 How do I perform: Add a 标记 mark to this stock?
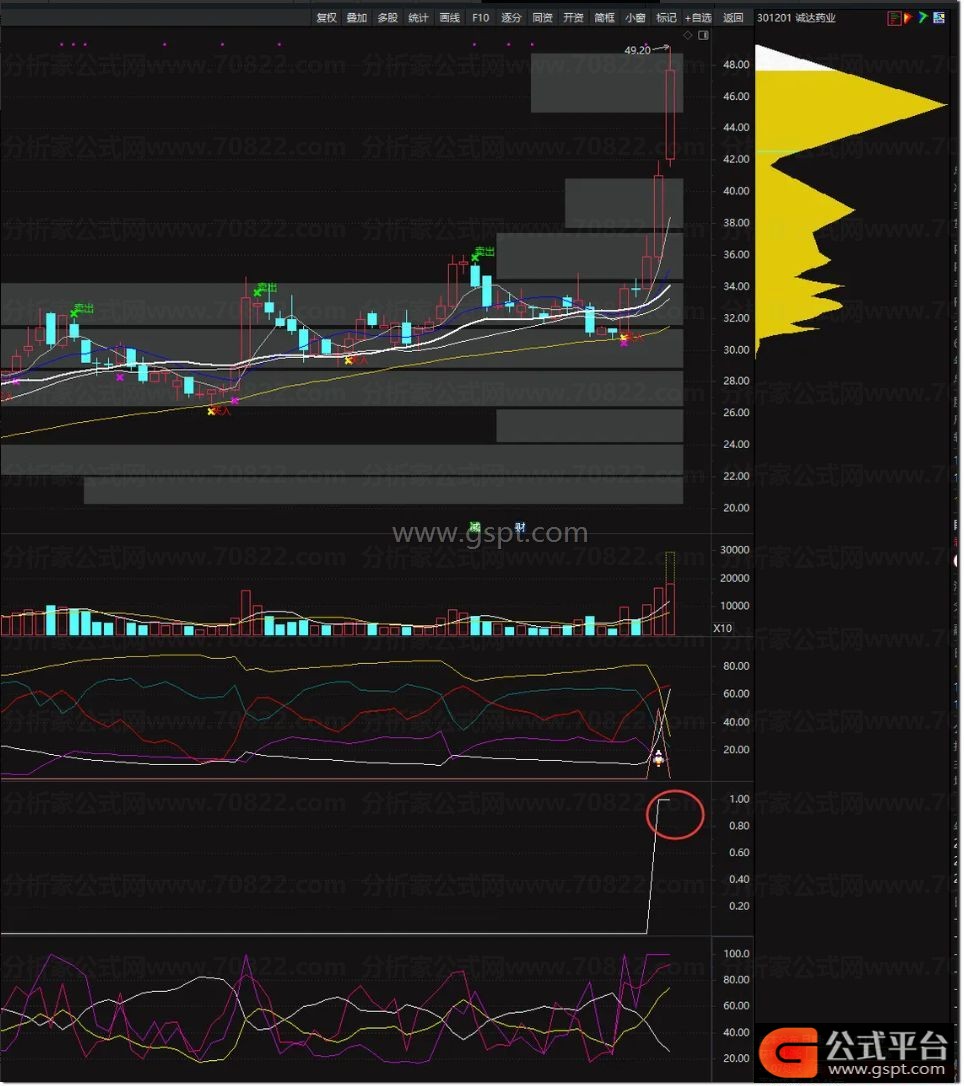[666, 17]
